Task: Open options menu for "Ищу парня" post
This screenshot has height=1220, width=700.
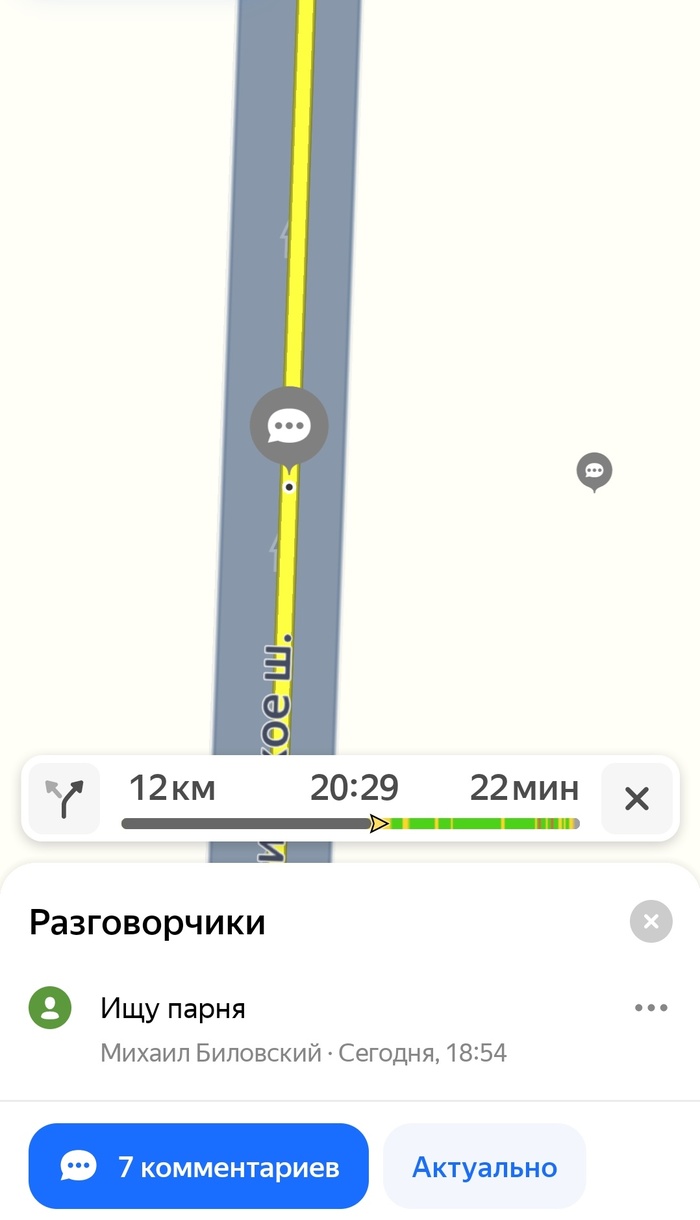Action: pos(651,1008)
